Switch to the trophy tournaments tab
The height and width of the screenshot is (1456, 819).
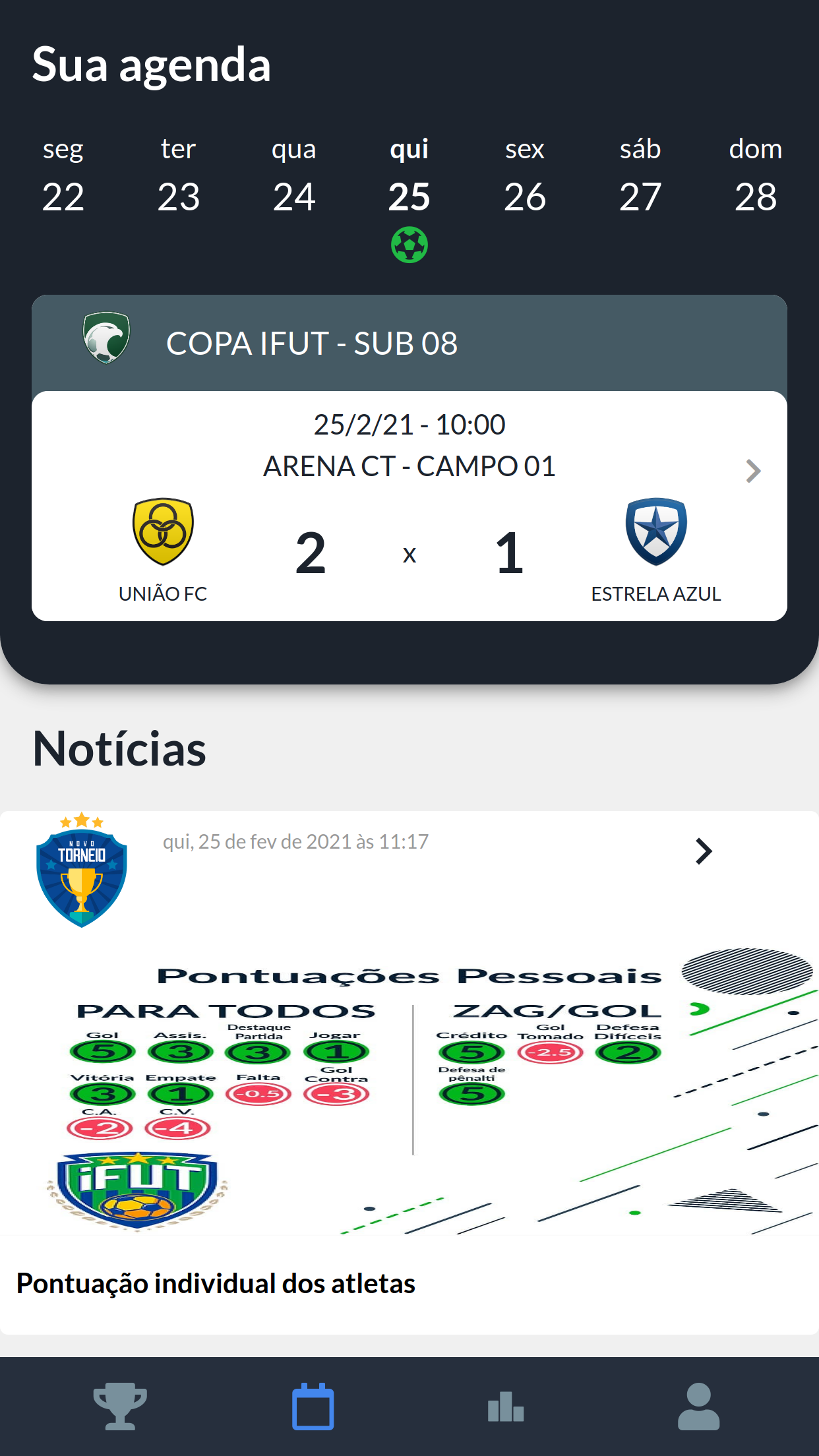(x=120, y=1406)
